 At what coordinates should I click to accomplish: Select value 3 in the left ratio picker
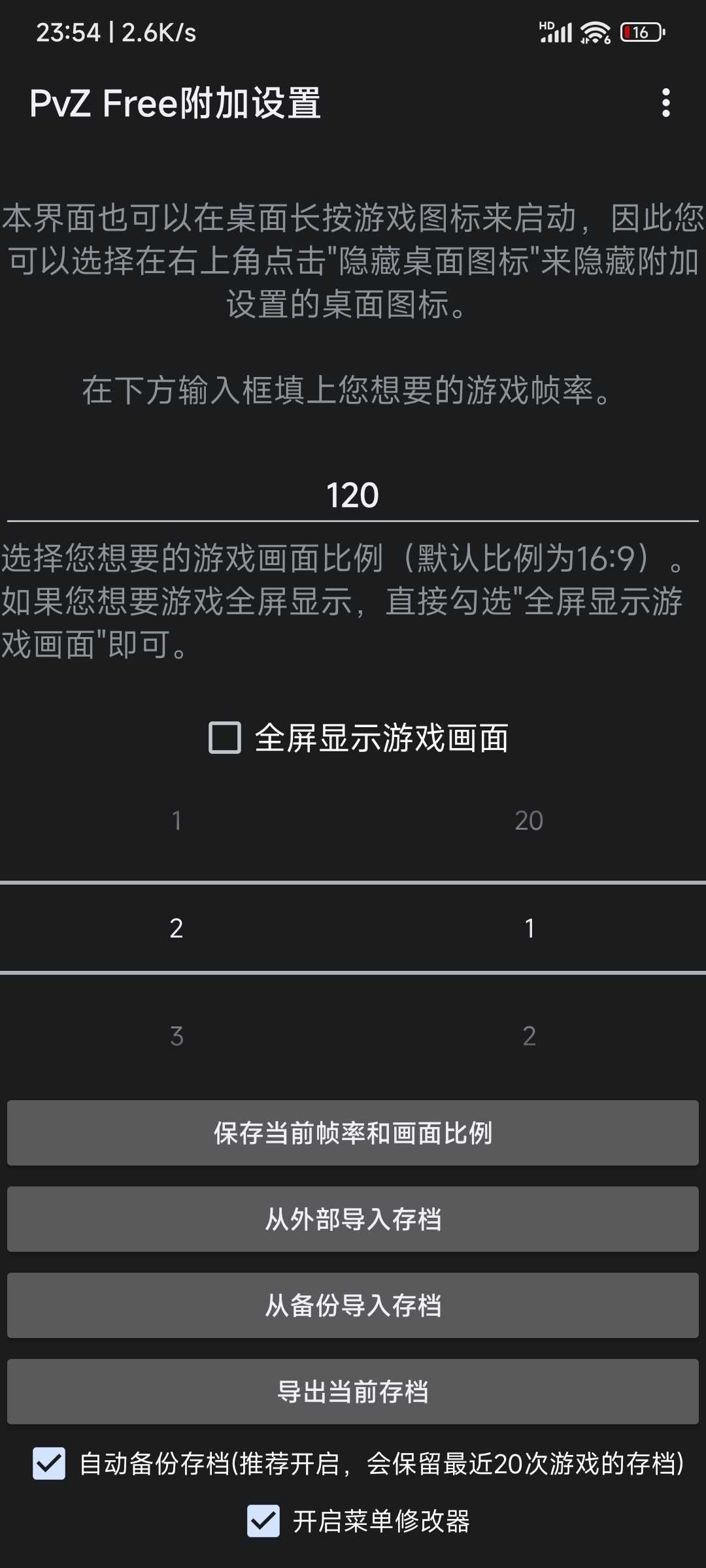coord(176,1036)
